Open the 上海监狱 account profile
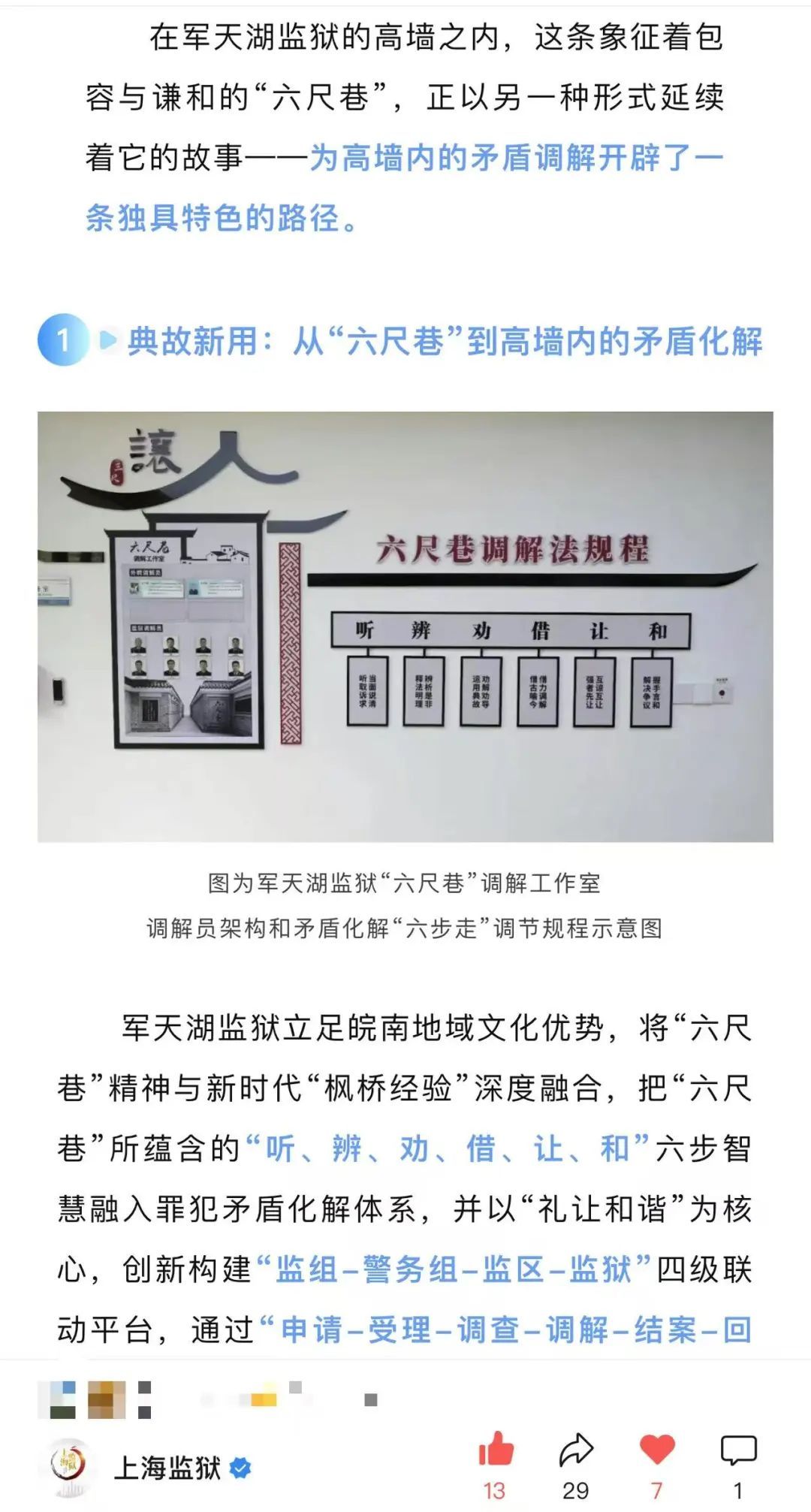The width and height of the screenshot is (811, 1512). (x=167, y=1468)
